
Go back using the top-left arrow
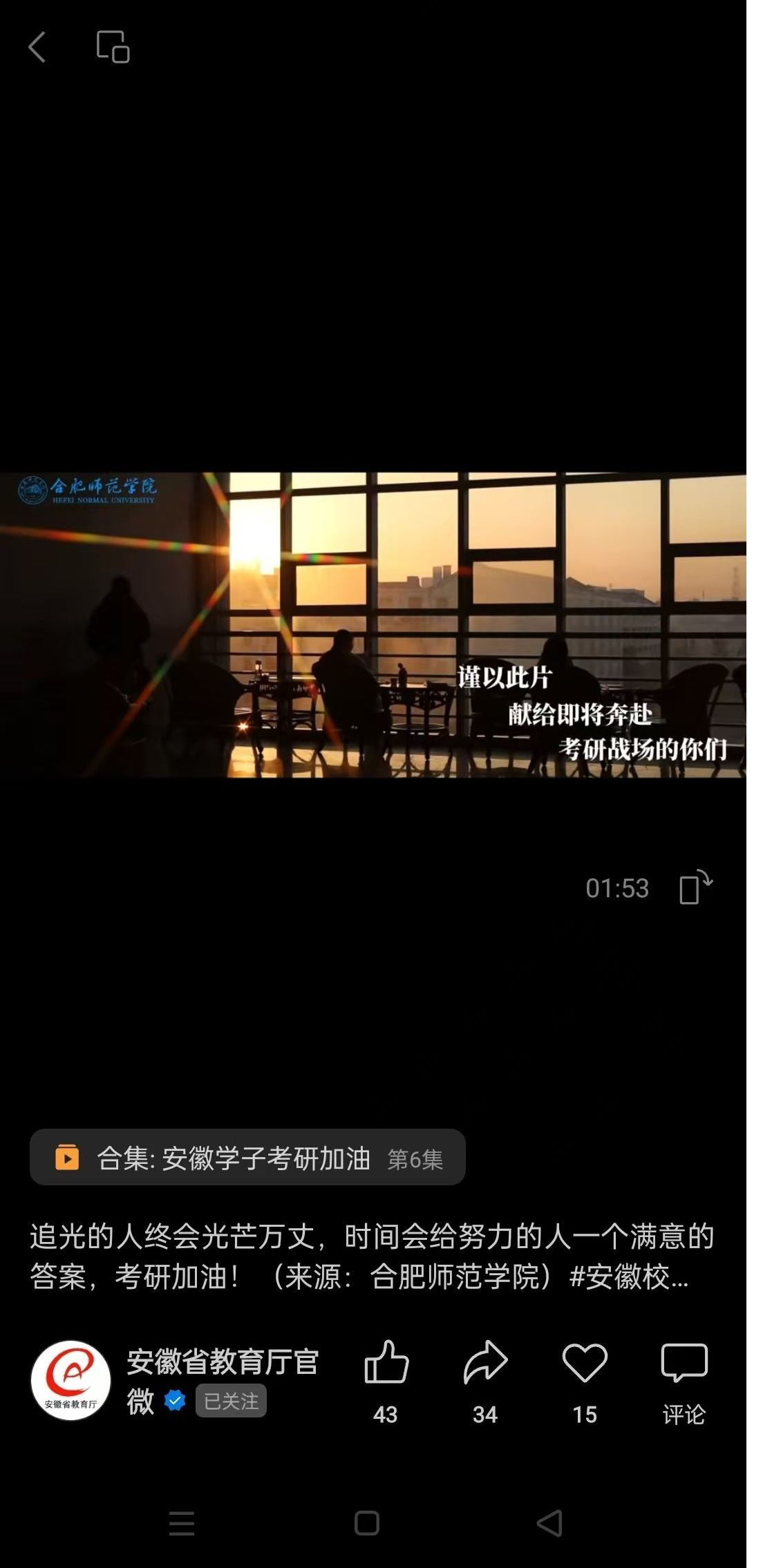point(37,47)
